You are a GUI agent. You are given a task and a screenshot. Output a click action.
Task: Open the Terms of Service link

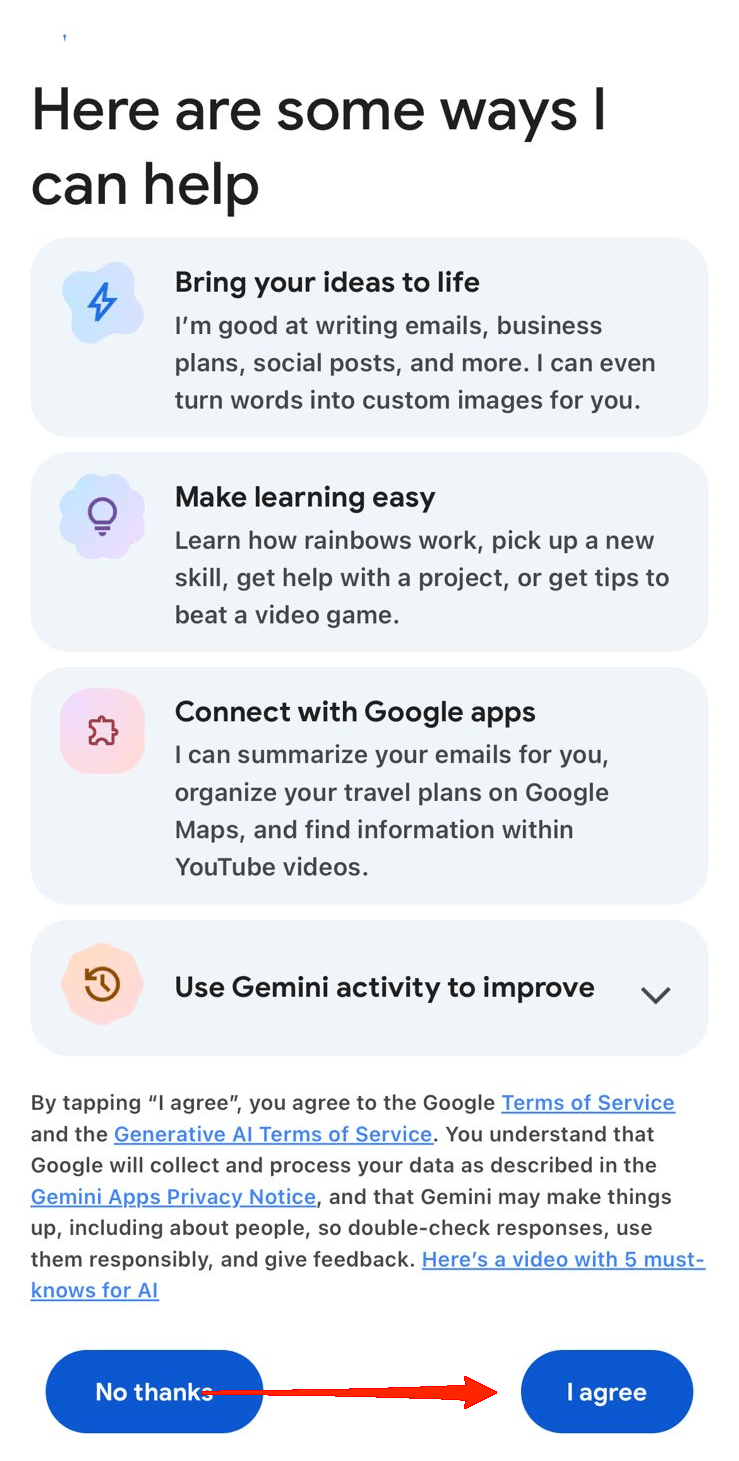587,1102
